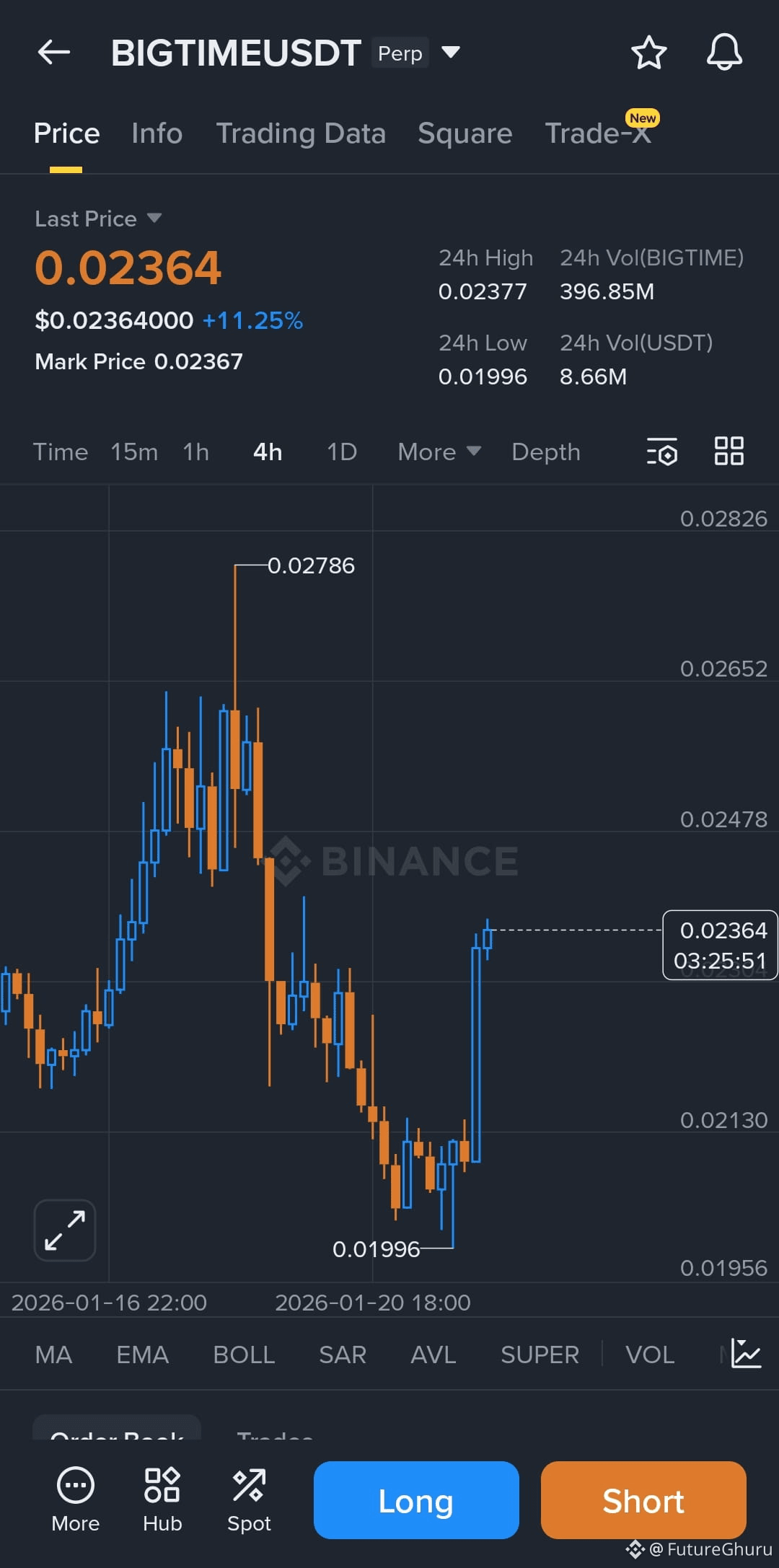Switch to Spot trading via Spot icon
The image size is (779, 1568).
(248, 1500)
